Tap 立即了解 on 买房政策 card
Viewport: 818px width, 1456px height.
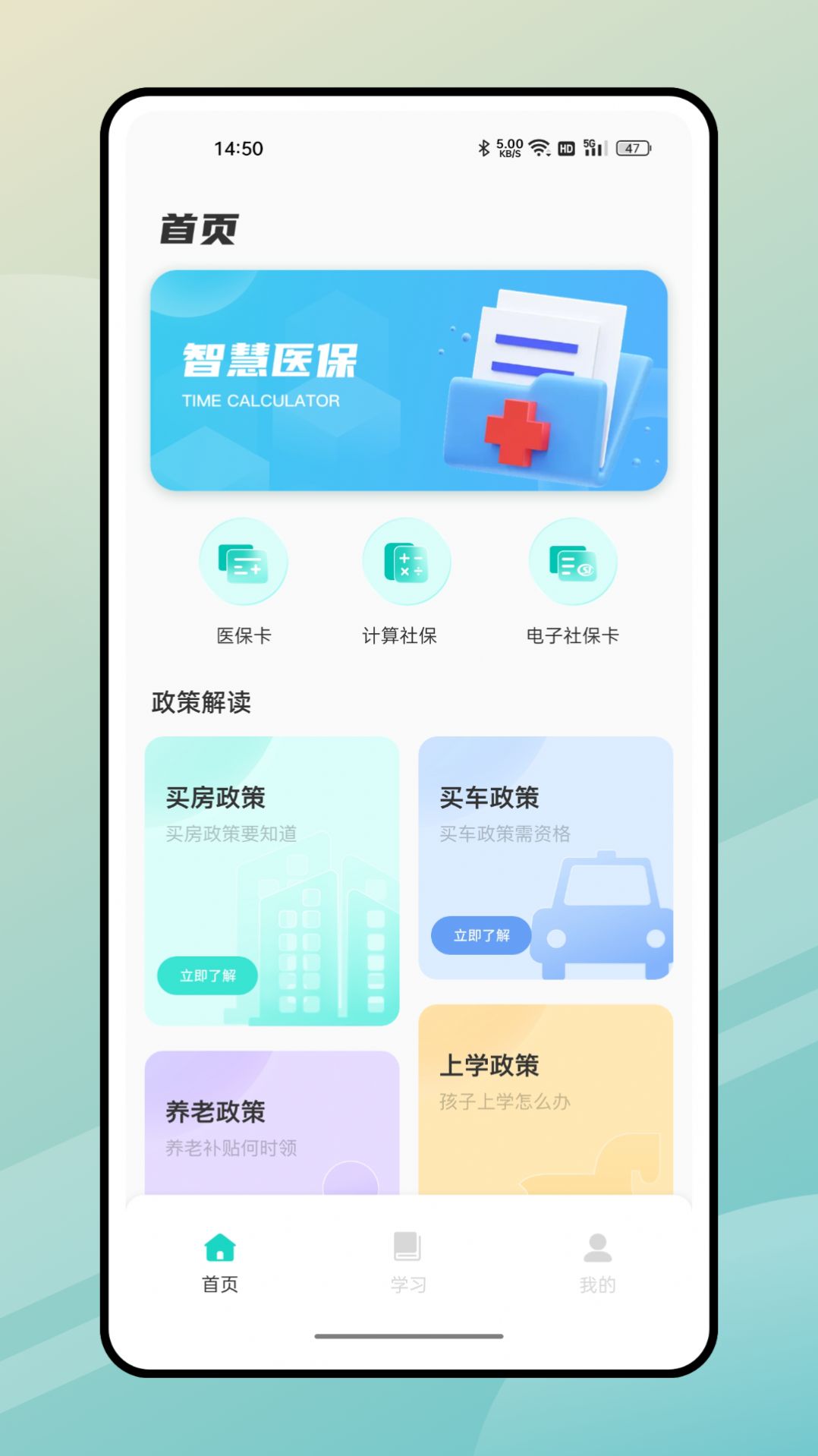(207, 975)
